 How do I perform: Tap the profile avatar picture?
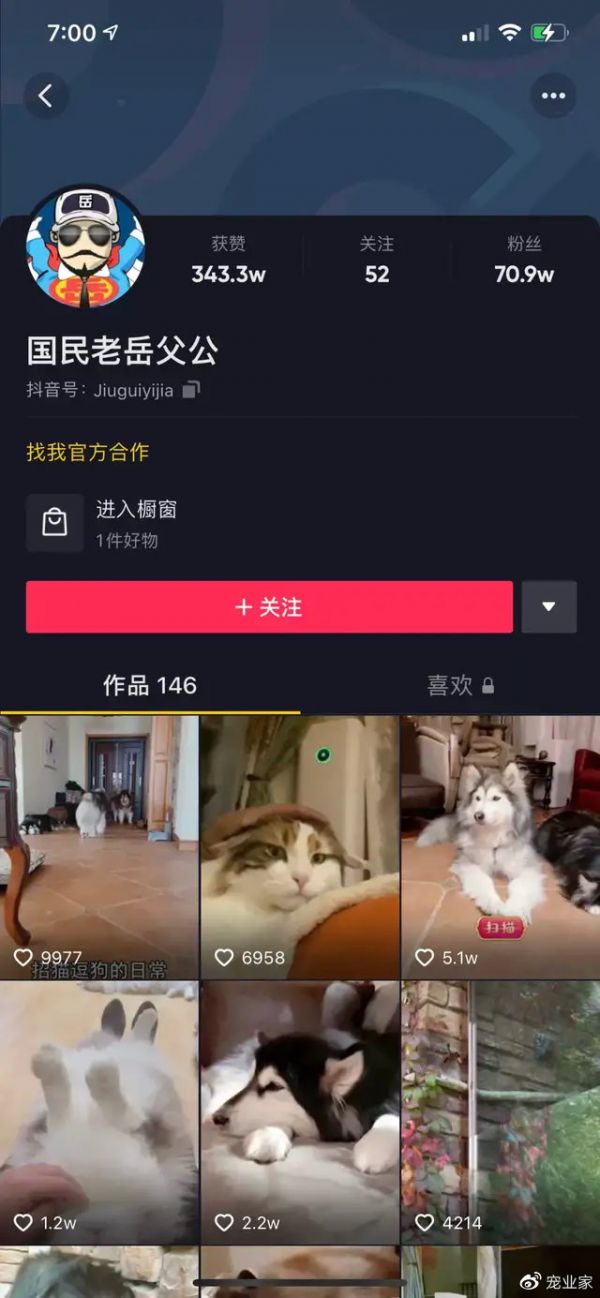click(85, 247)
